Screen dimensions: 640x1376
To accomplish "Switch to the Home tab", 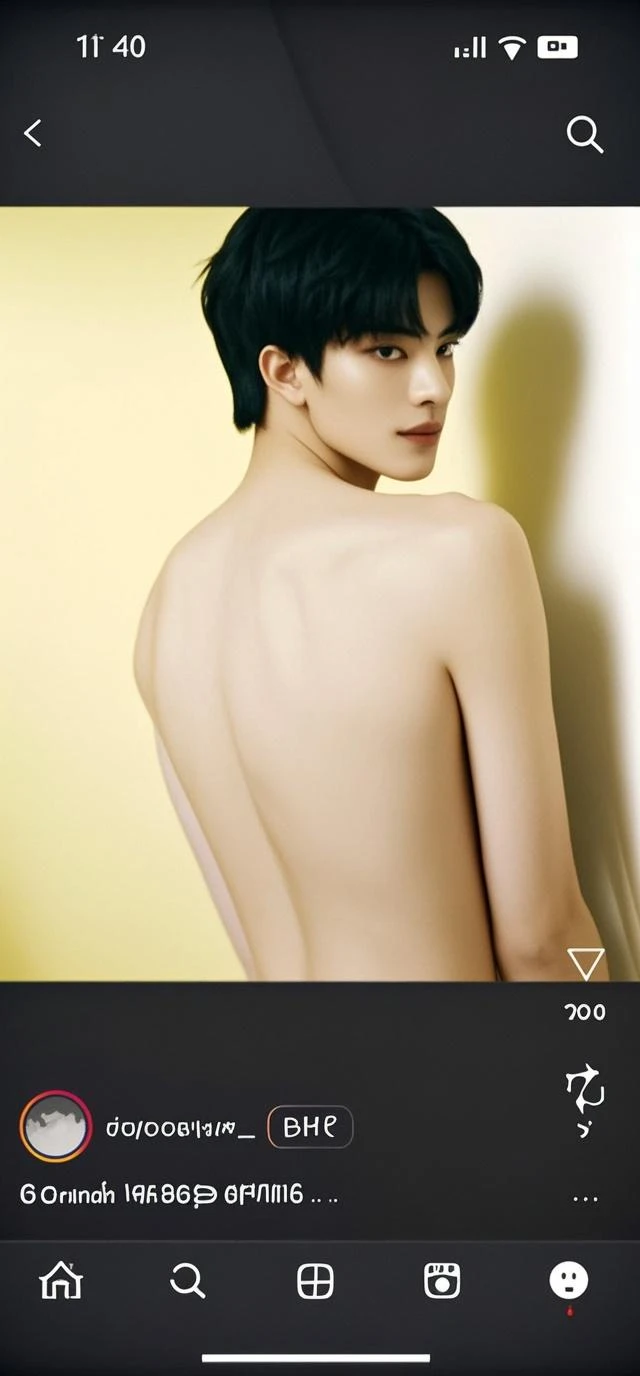I will coord(61,1280).
